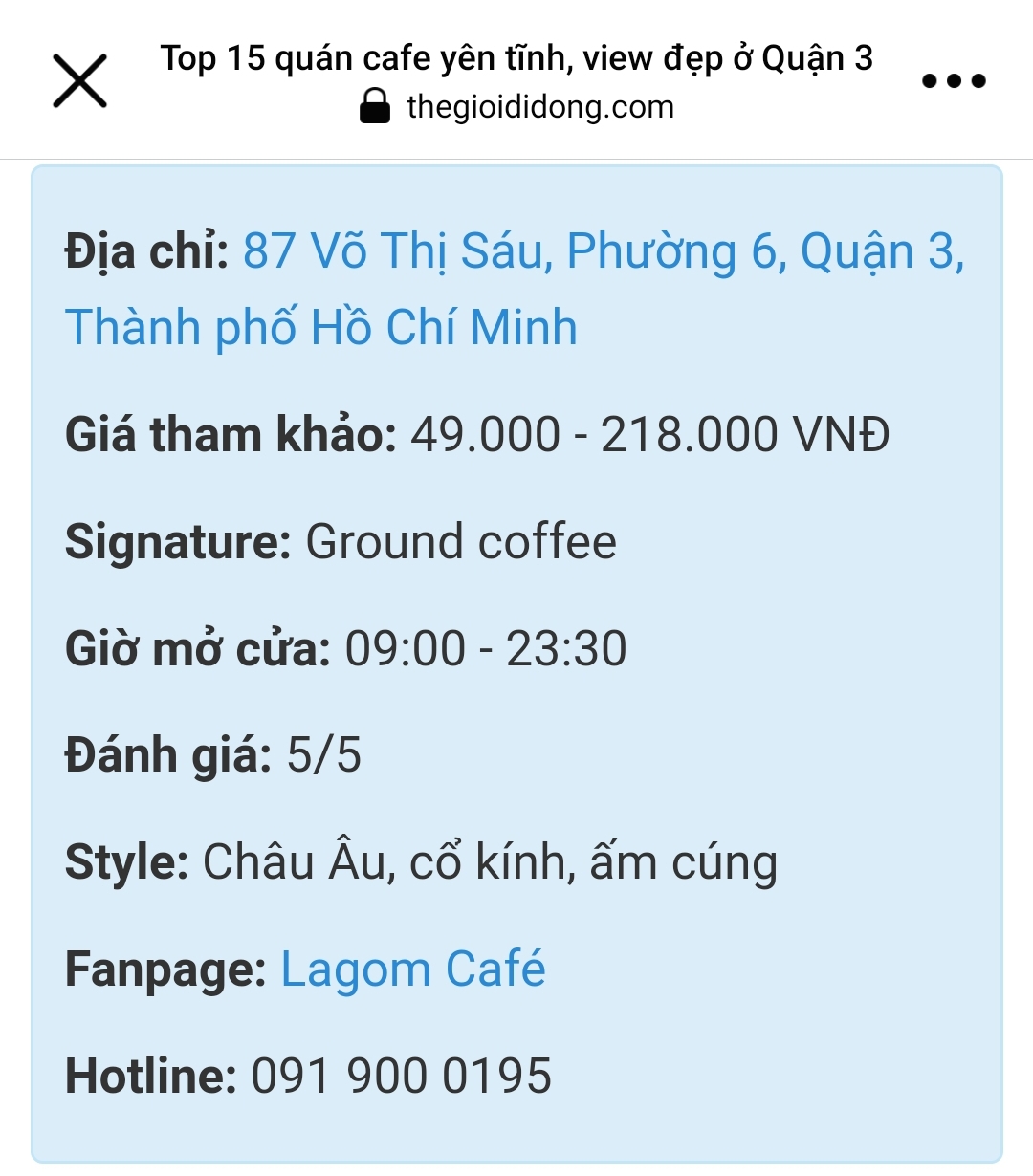Image resolution: width=1033 pixels, height=1176 pixels.
Task: Tap the X icon to close the page
Action: [x=79, y=79]
